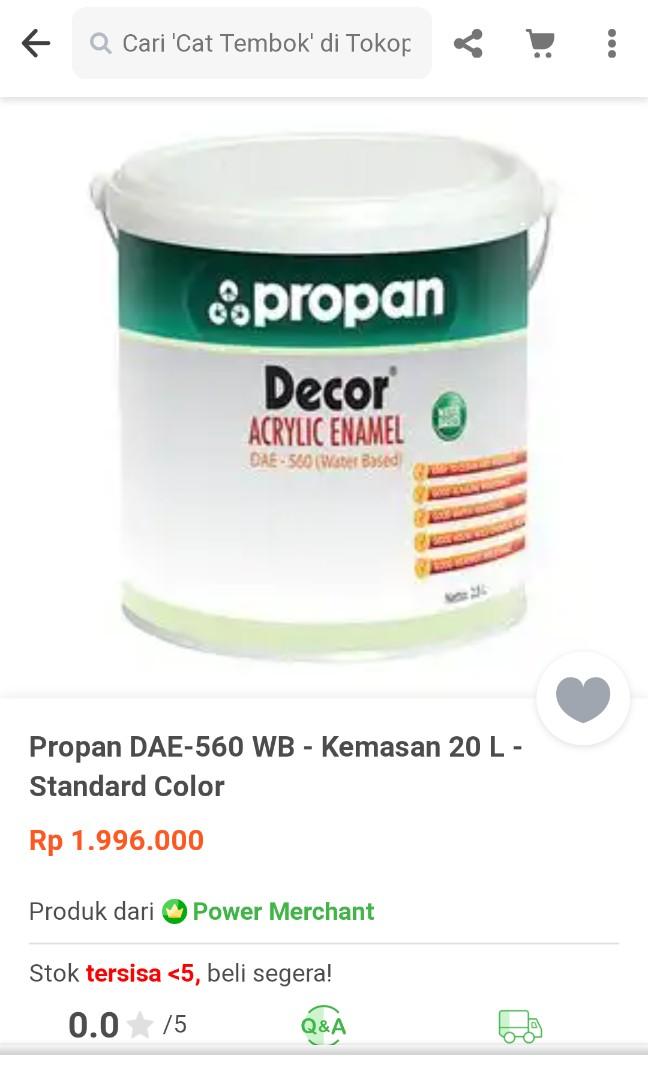Open the Q&A section

pyautogui.click(x=323, y=1025)
